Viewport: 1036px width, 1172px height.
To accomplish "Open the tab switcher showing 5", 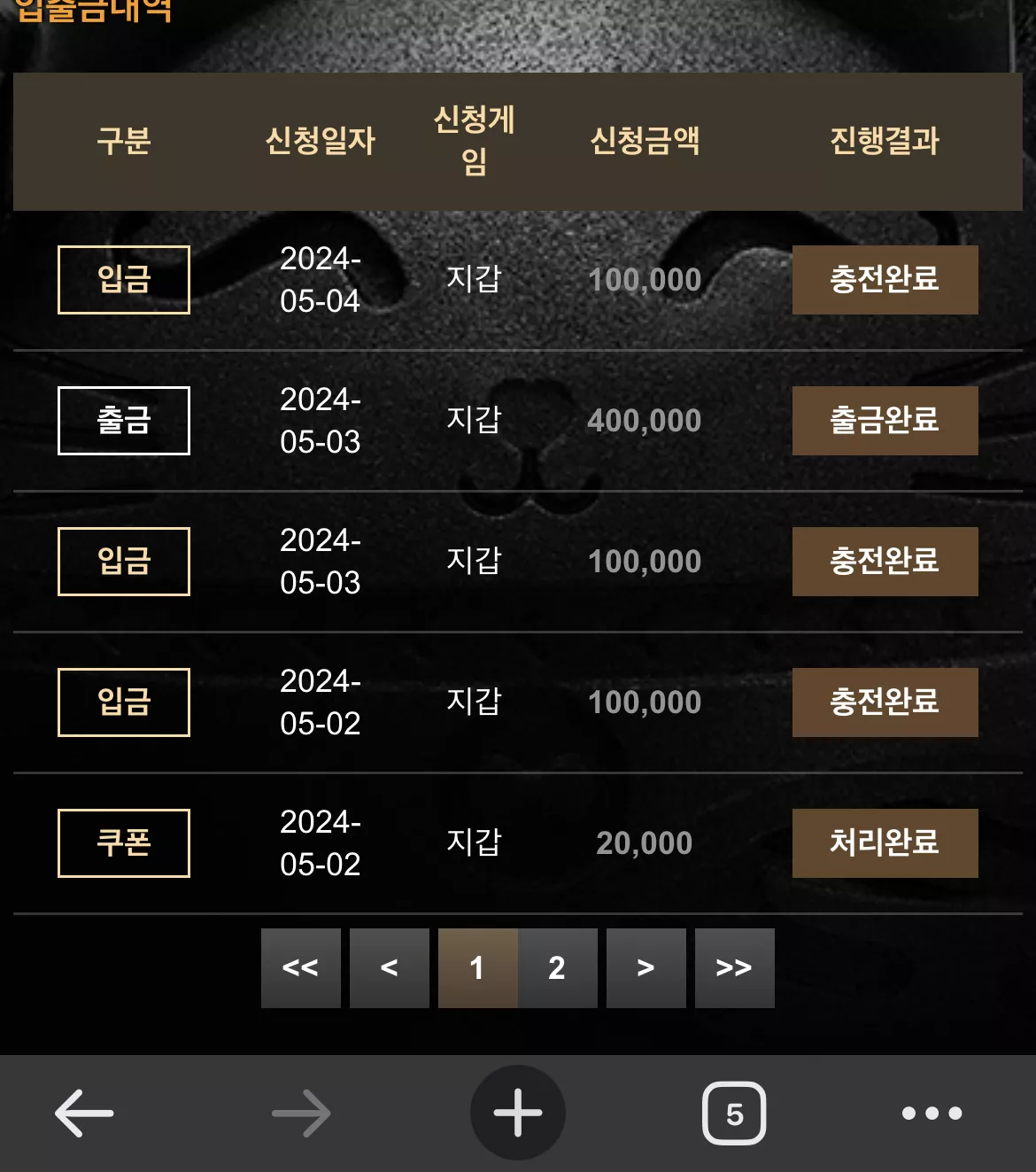I will click(734, 1114).
